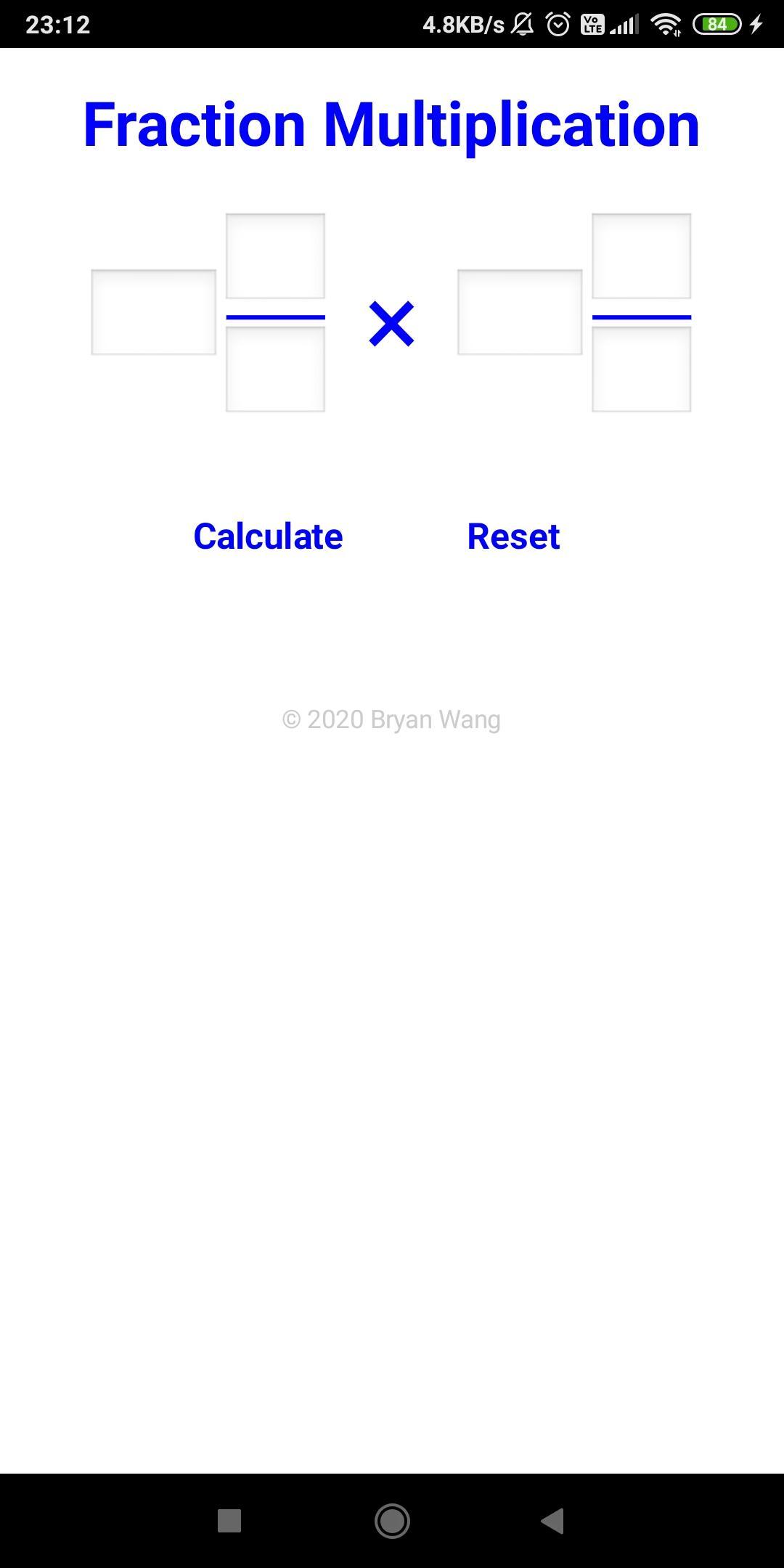Image resolution: width=784 pixels, height=1568 pixels.
Task: Tap the Calculate button
Action: [x=268, y=537]
